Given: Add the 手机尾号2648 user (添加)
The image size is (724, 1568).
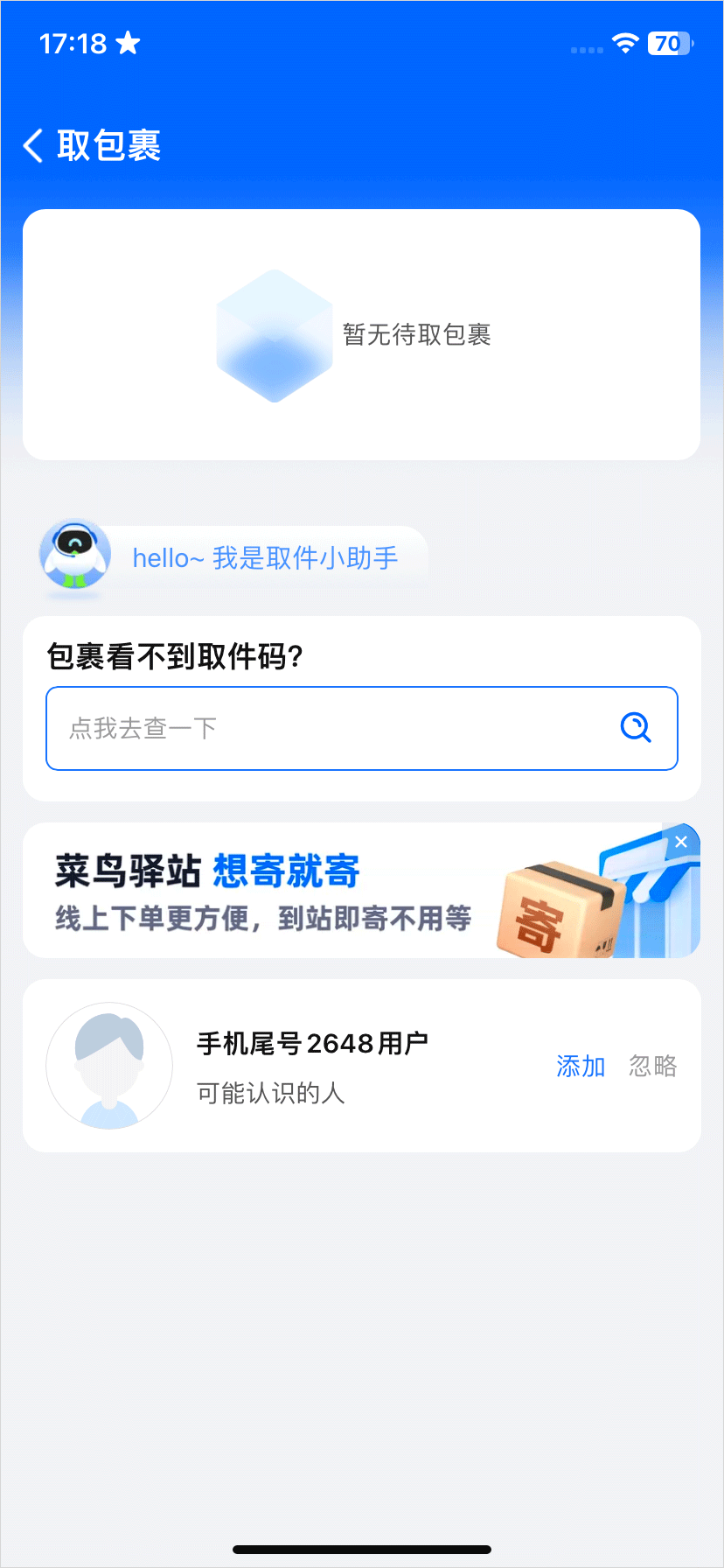Looking at the screenshot, I should click(581, 1066).
